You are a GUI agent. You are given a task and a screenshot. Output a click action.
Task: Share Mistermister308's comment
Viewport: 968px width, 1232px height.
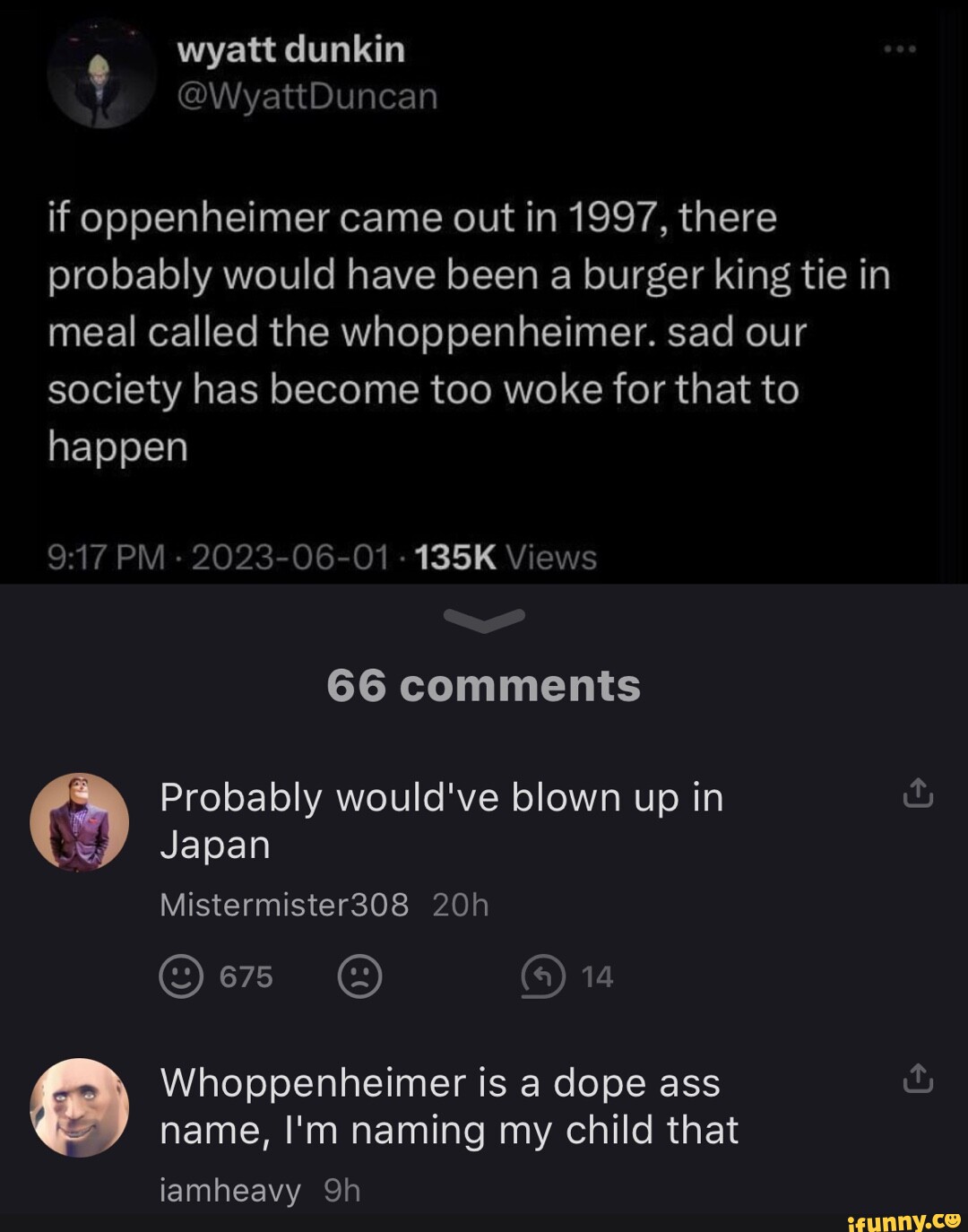917,794
